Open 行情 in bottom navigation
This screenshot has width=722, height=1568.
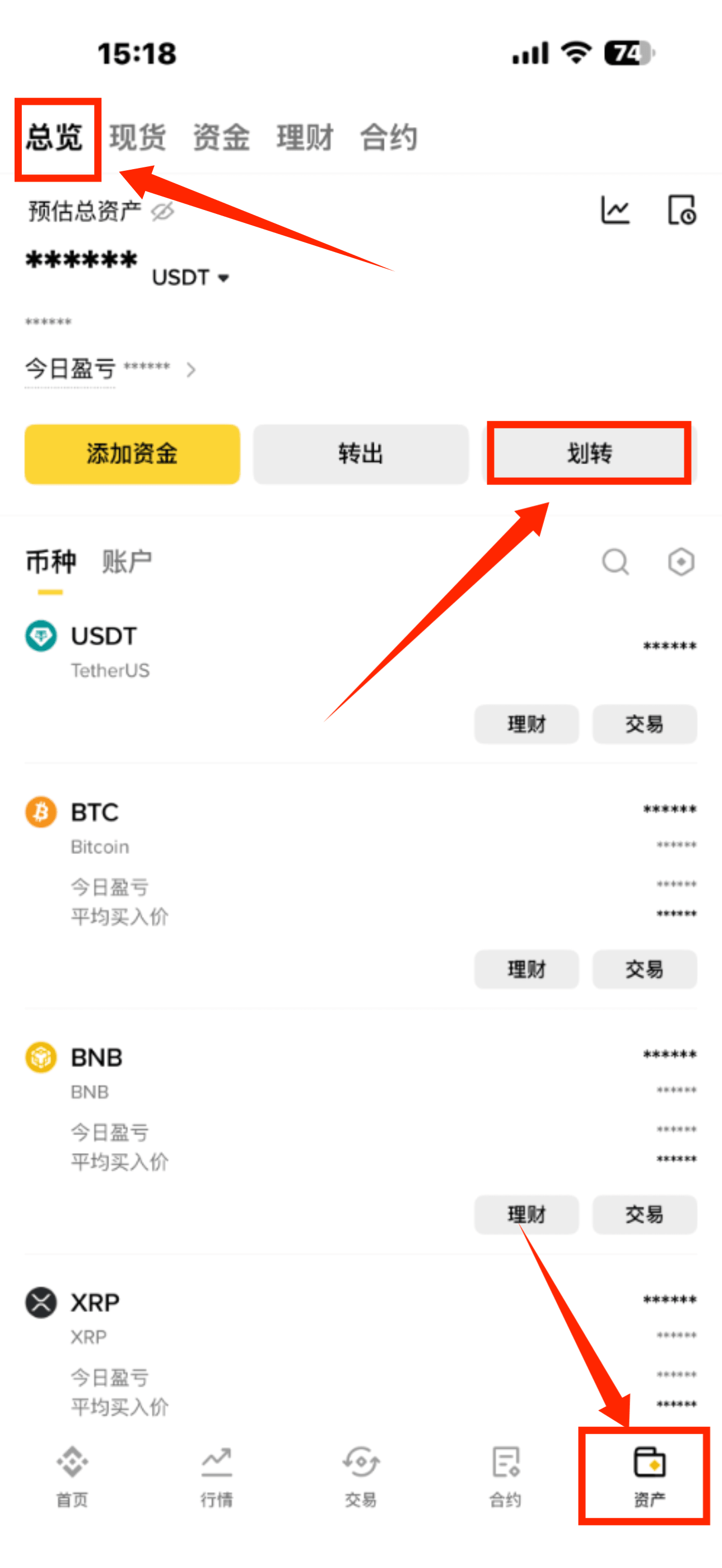[x=217, y=1476]
